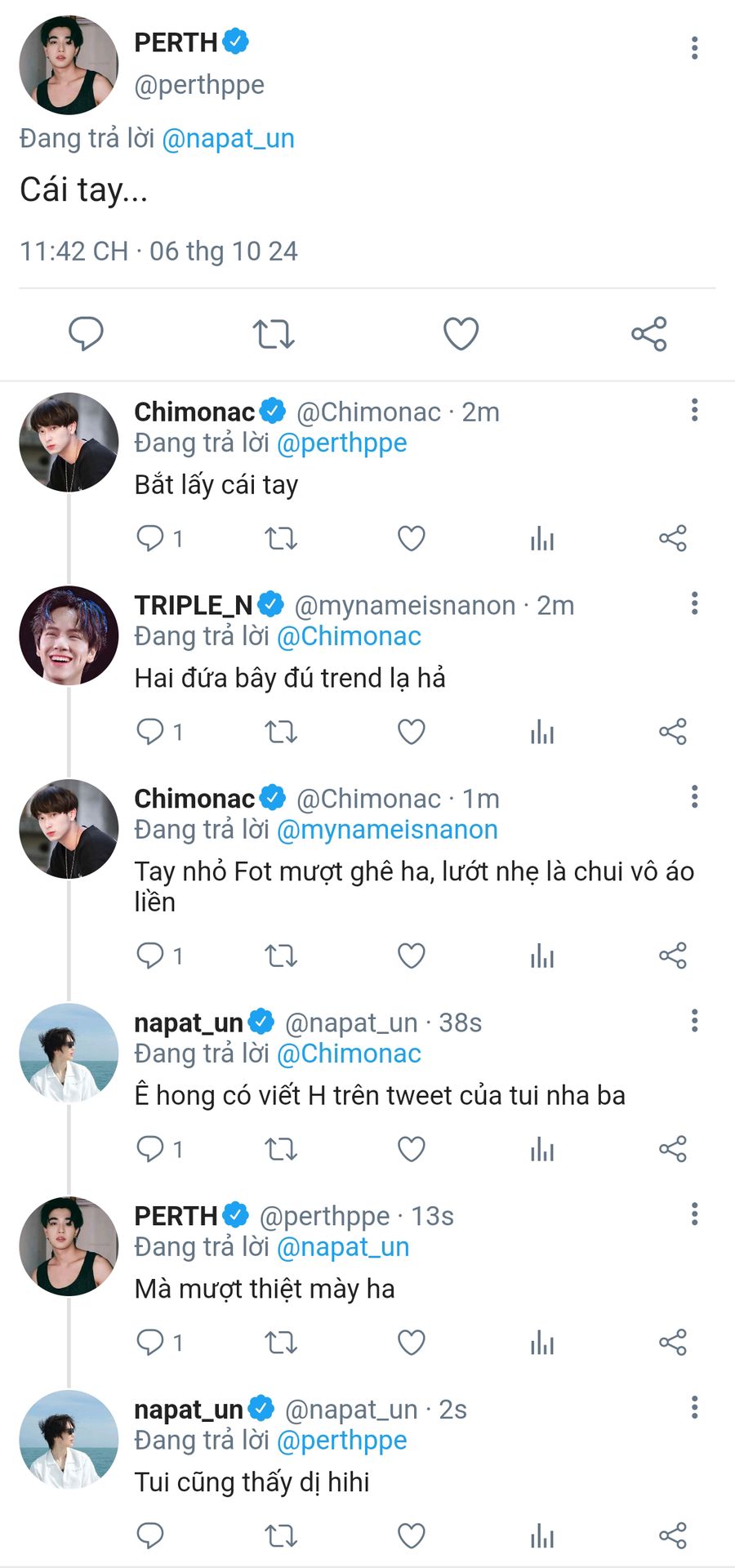Reply to PERTH's "Cái tay..." tweet
The image size is (735, 1568).
point(86,333)
